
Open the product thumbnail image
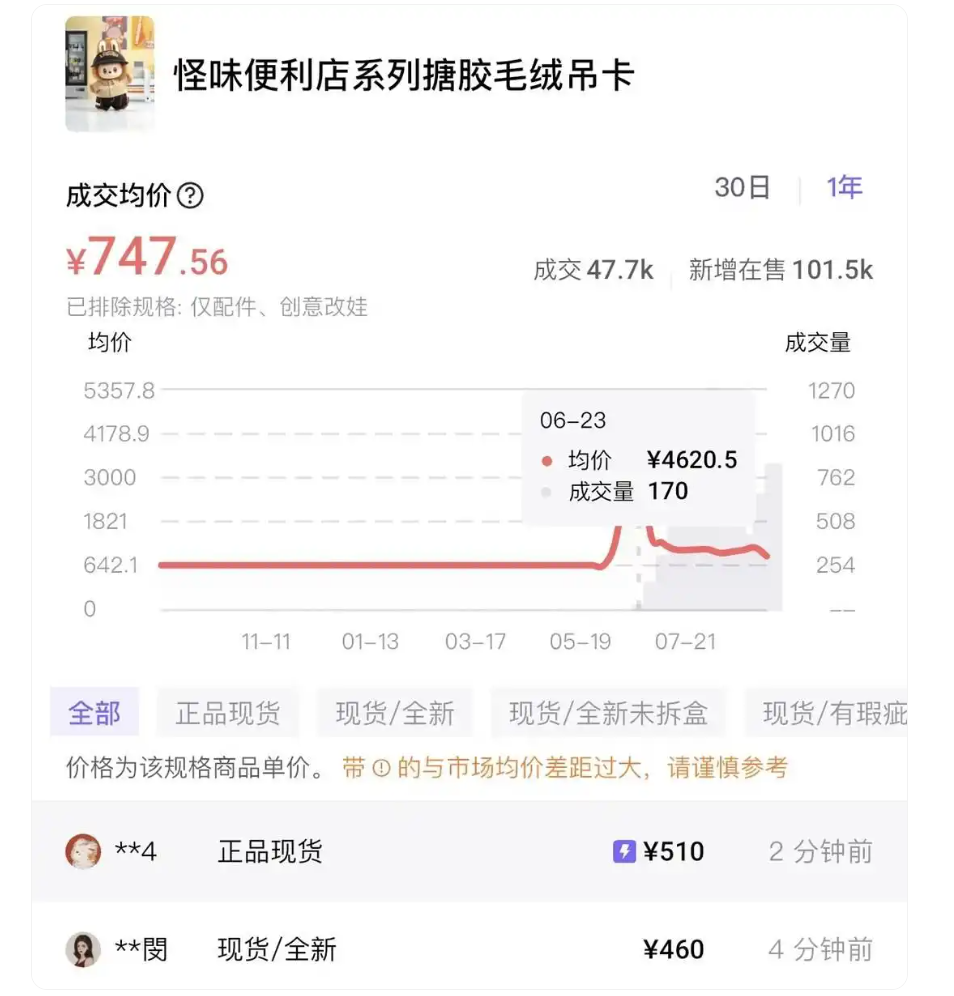click(110, 74)
